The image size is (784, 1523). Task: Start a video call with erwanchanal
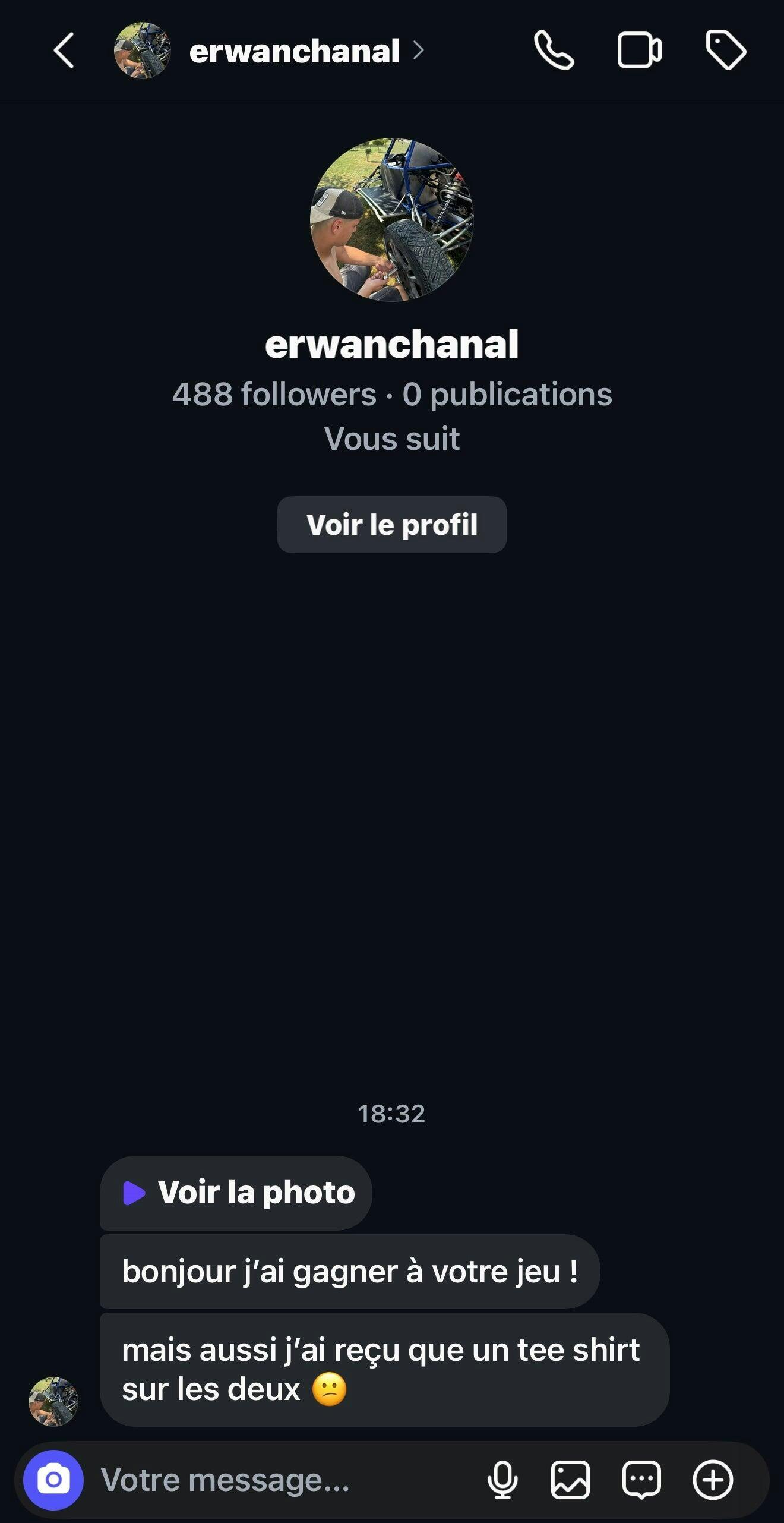click(x=639, y=51)
